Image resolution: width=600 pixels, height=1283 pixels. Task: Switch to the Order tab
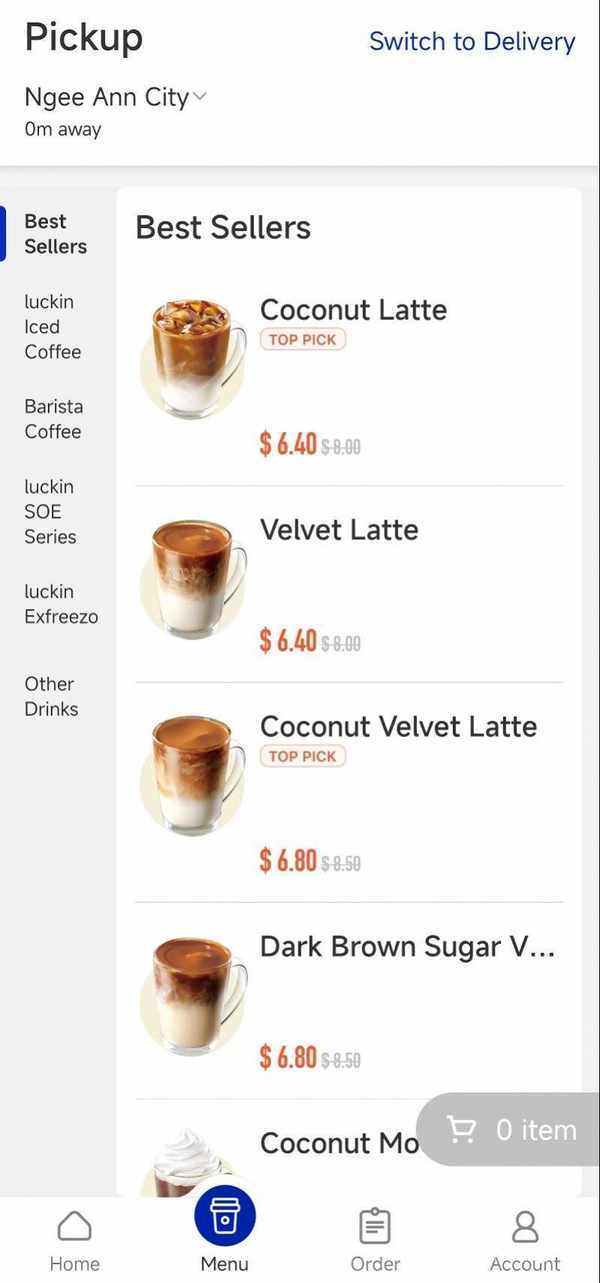click(x=375, y=1240)
